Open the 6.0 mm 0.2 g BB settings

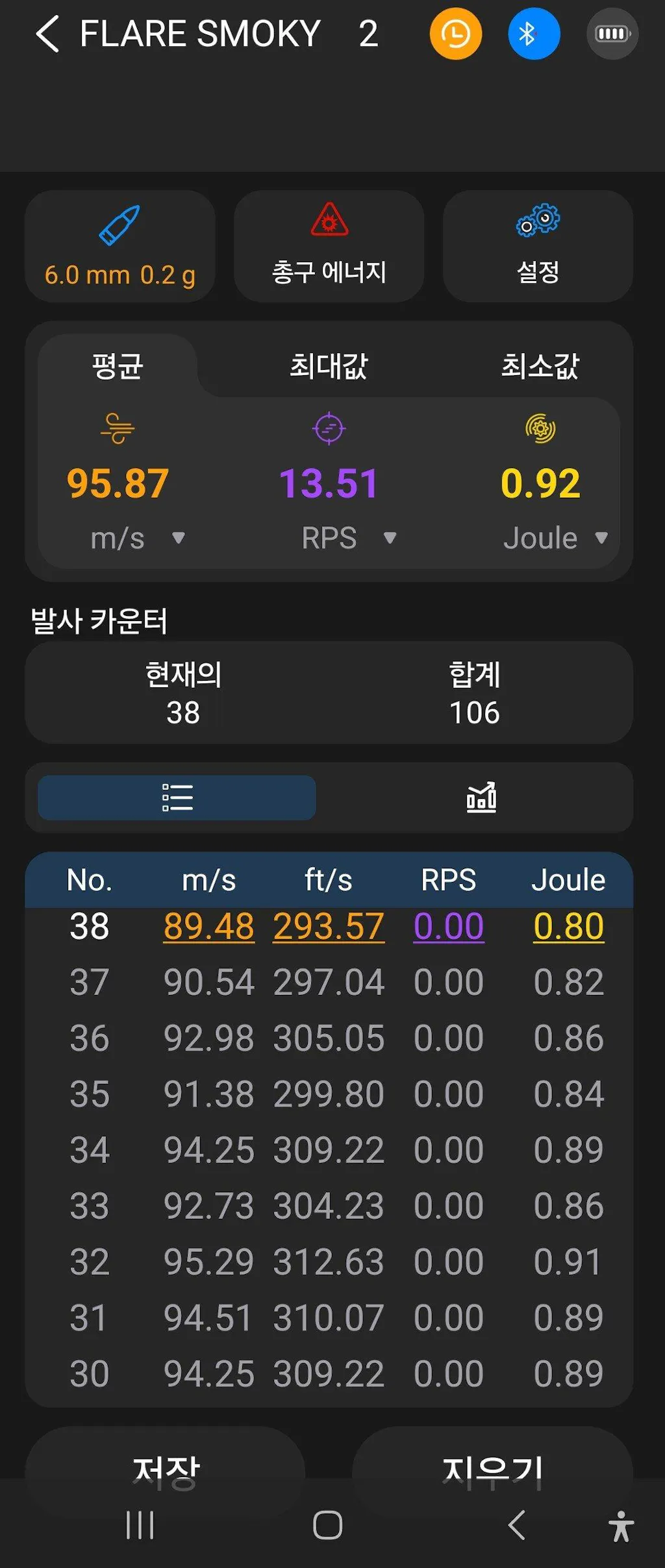coord(120,247)
